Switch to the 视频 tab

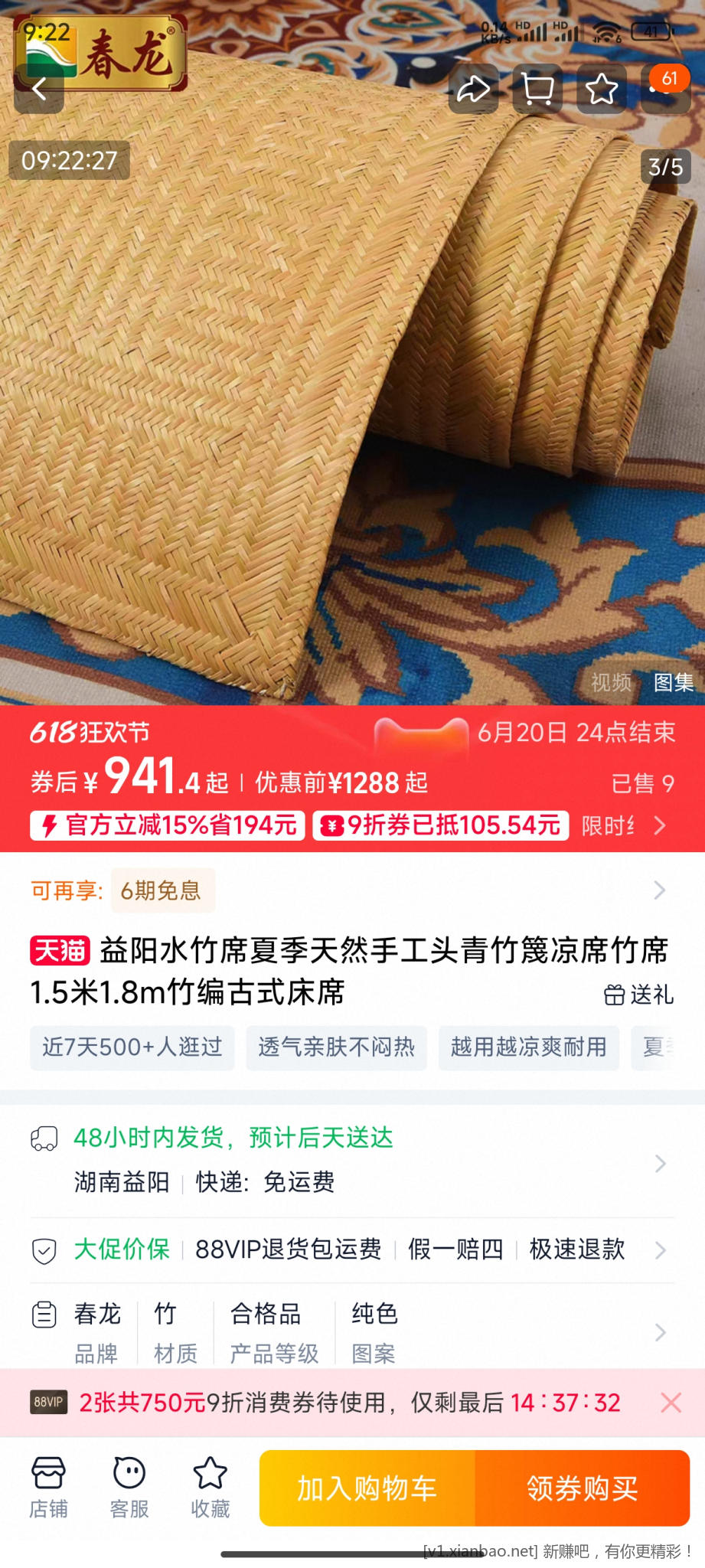pyautogui.click(x=611, y=682)
